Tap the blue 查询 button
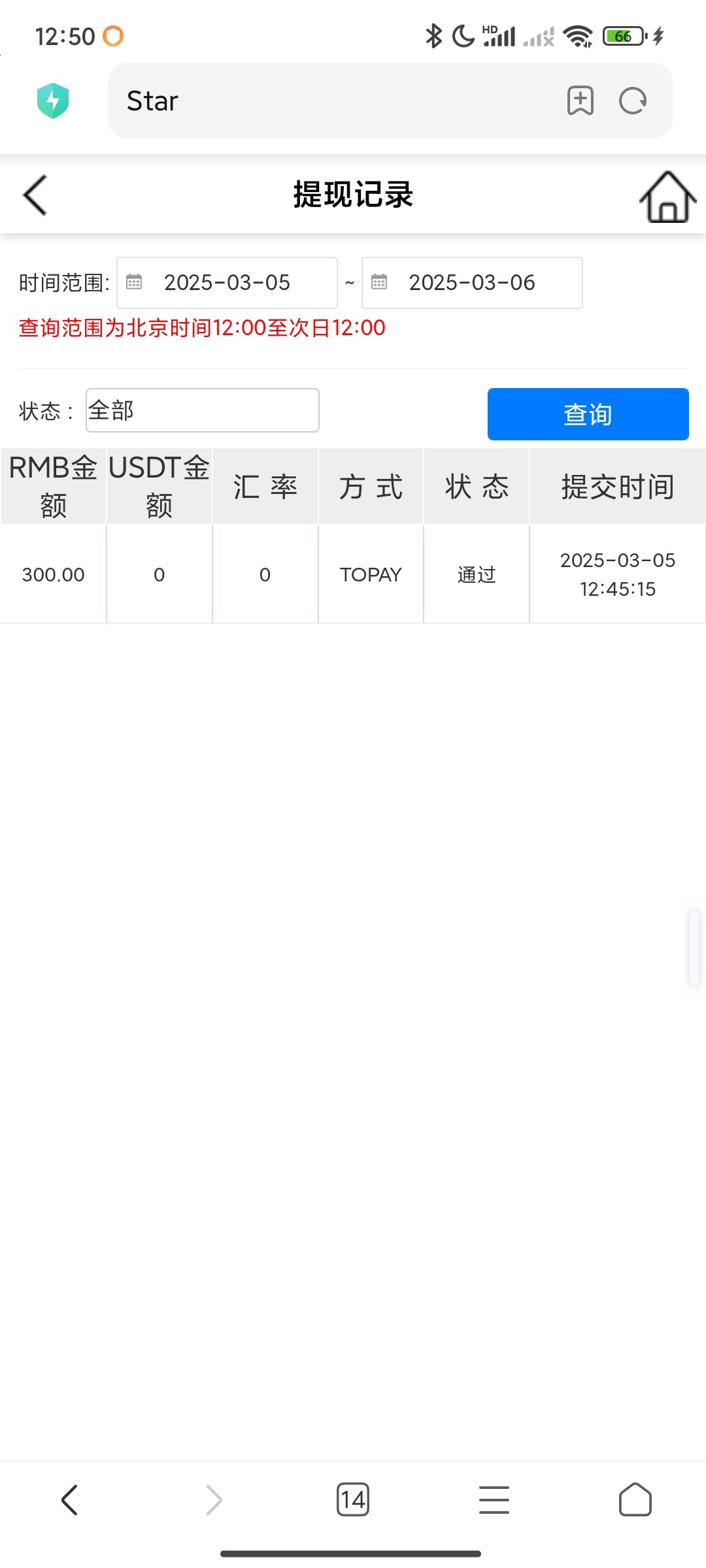706x1568 pixels. click(x=588, y=414)
